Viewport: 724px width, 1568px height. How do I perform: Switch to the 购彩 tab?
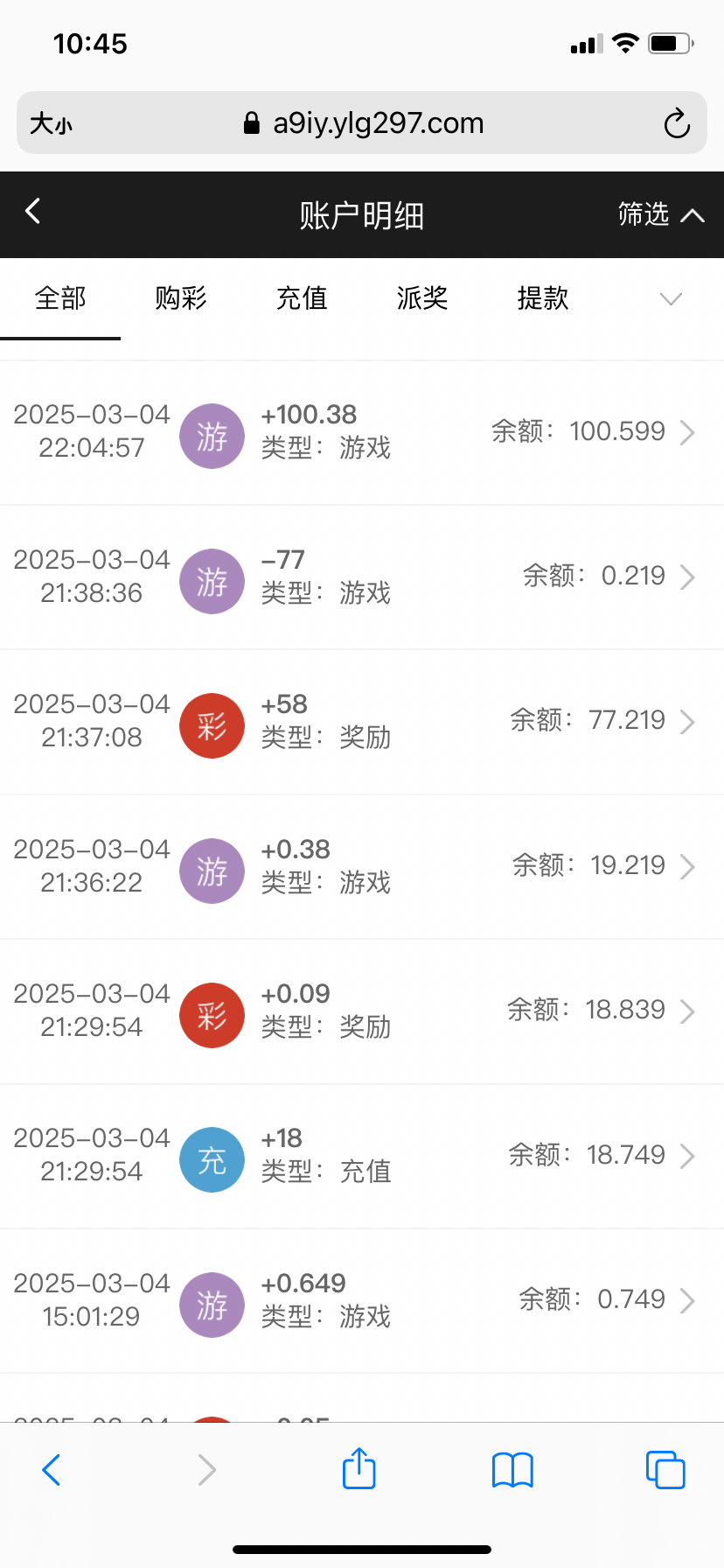point(180,298)
